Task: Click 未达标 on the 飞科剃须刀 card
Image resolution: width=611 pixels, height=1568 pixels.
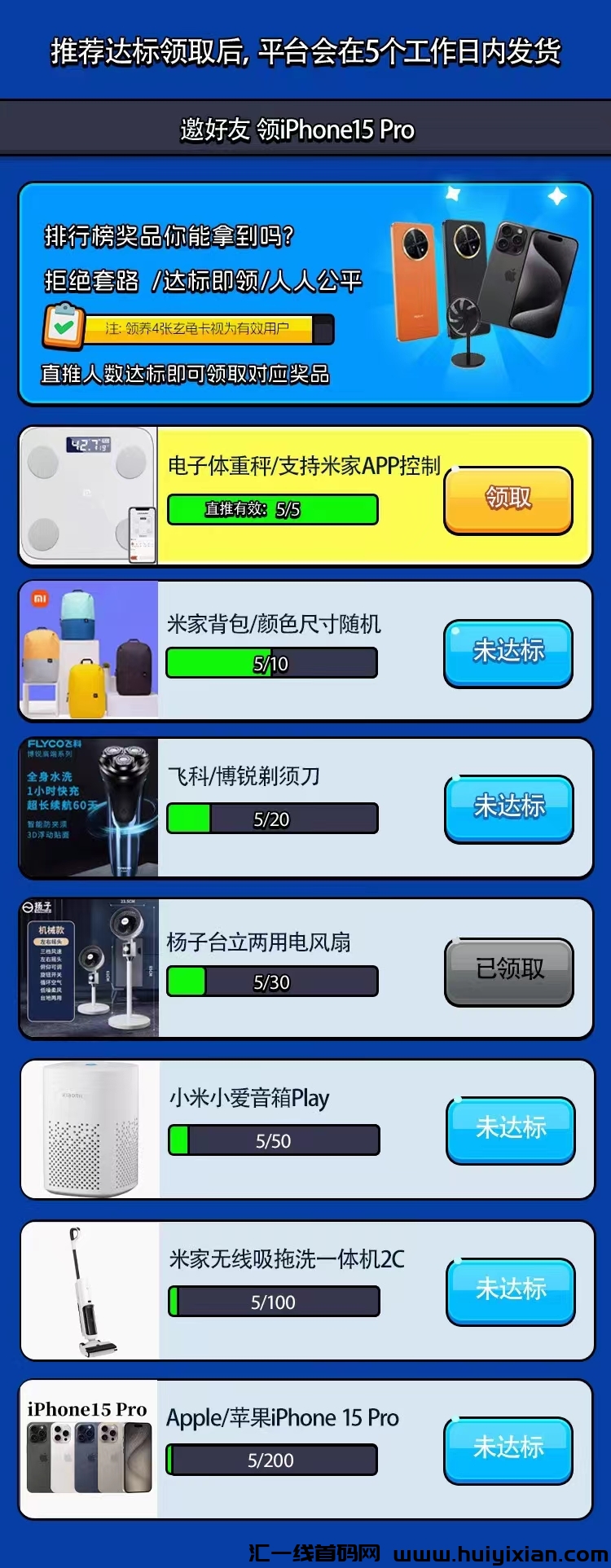Action: tap(508, 808)
